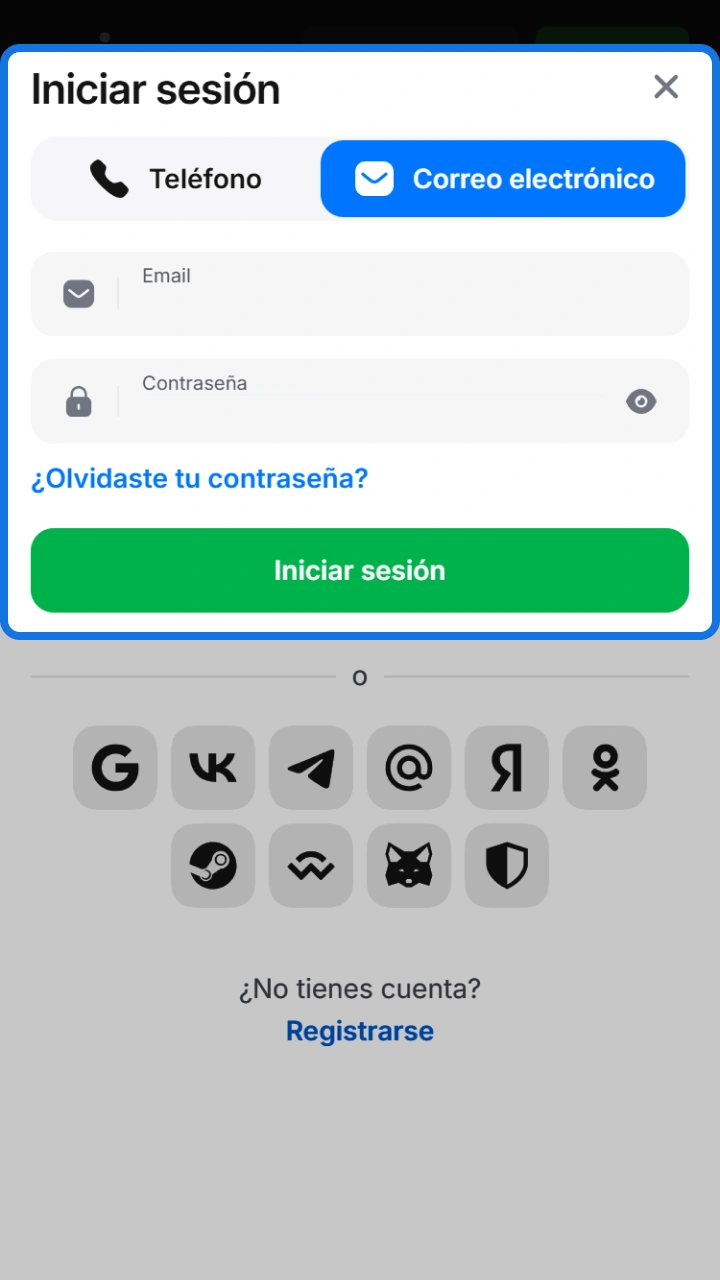
Task: Choose the shield wallet login option
Action: [507, 866]
